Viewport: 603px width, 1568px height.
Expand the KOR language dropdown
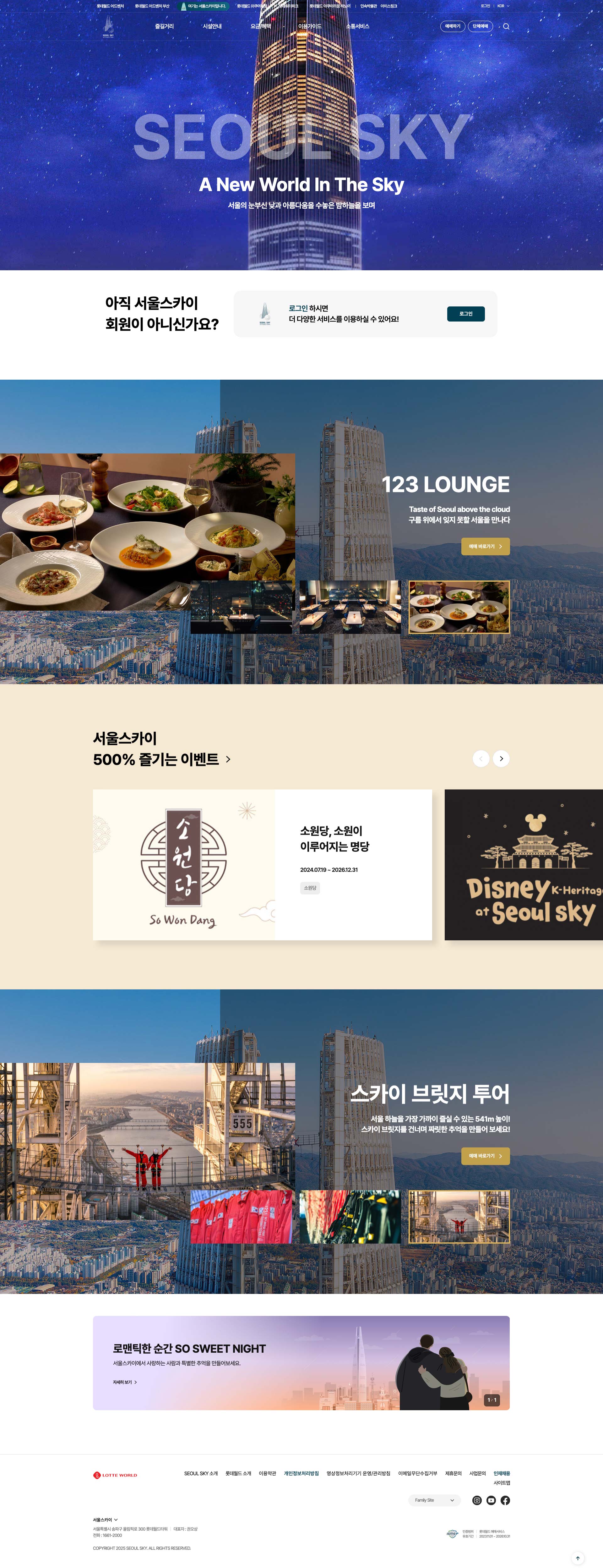point(503,6)
